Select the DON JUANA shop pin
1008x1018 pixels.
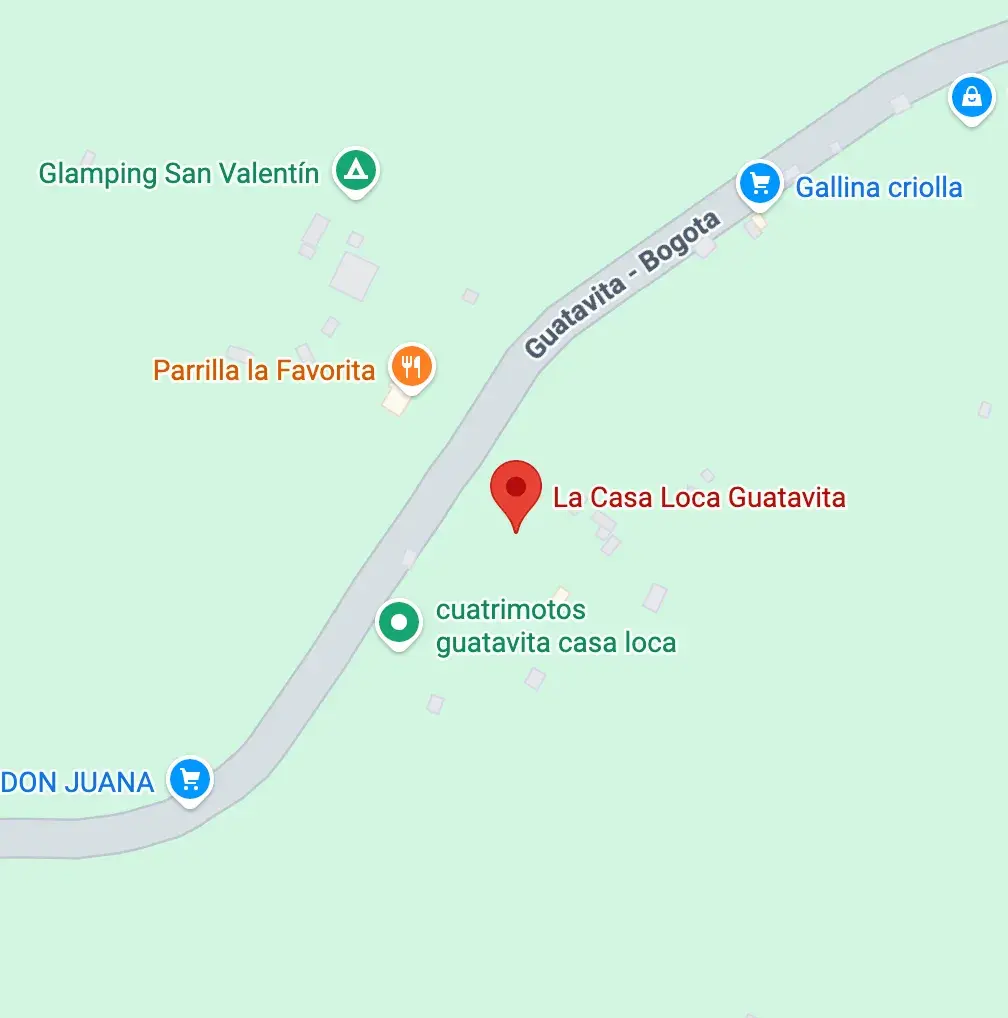click(190, 779)
